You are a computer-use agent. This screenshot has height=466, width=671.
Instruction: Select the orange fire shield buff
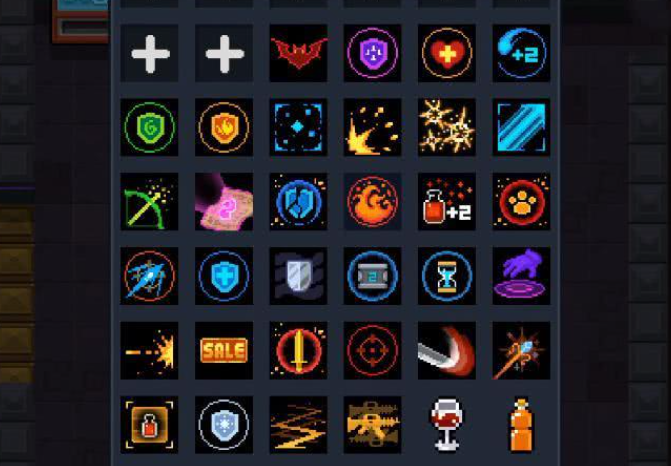pos(224,127)
